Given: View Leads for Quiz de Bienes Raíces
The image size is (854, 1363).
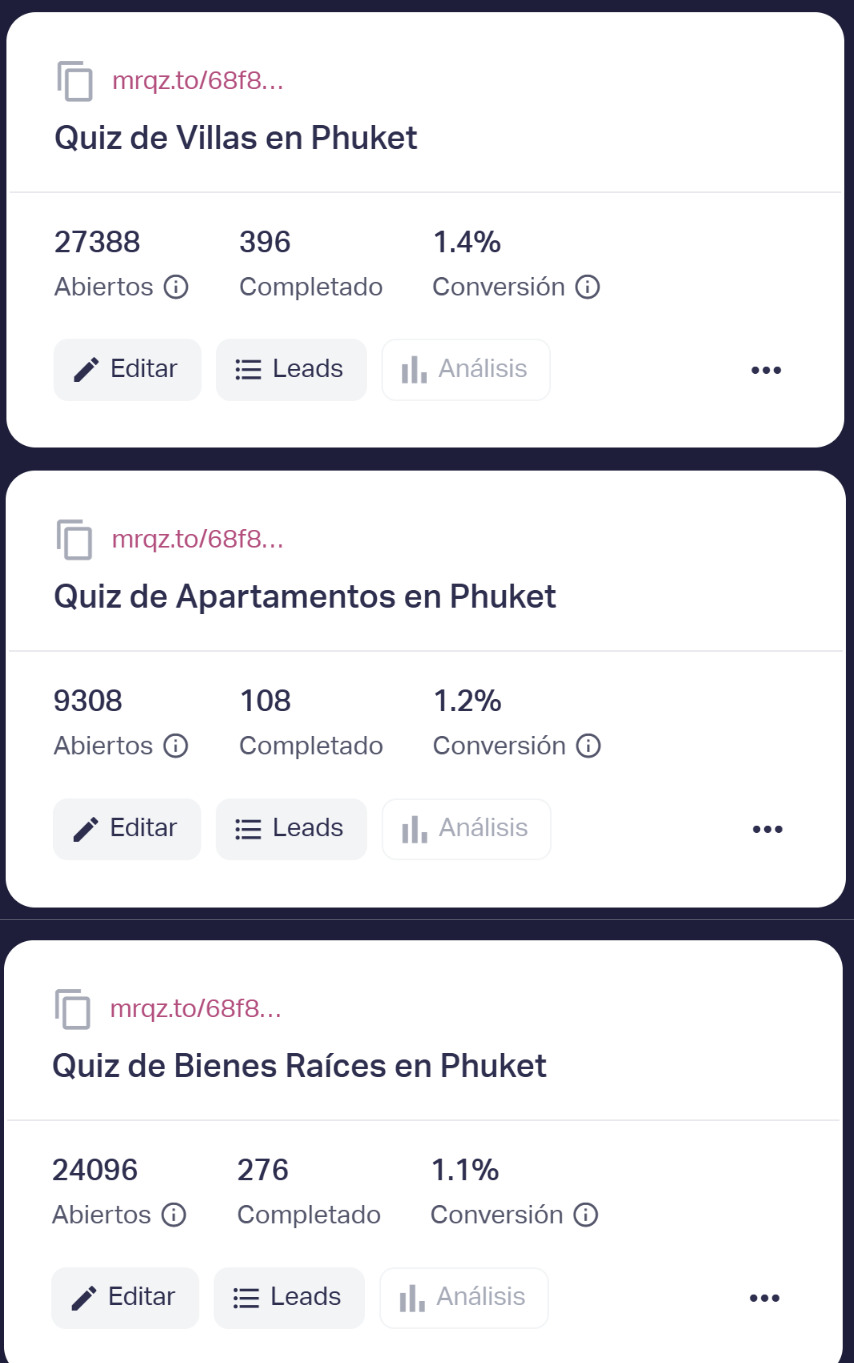Looking at the screenshot, I should click(289, 1298).
